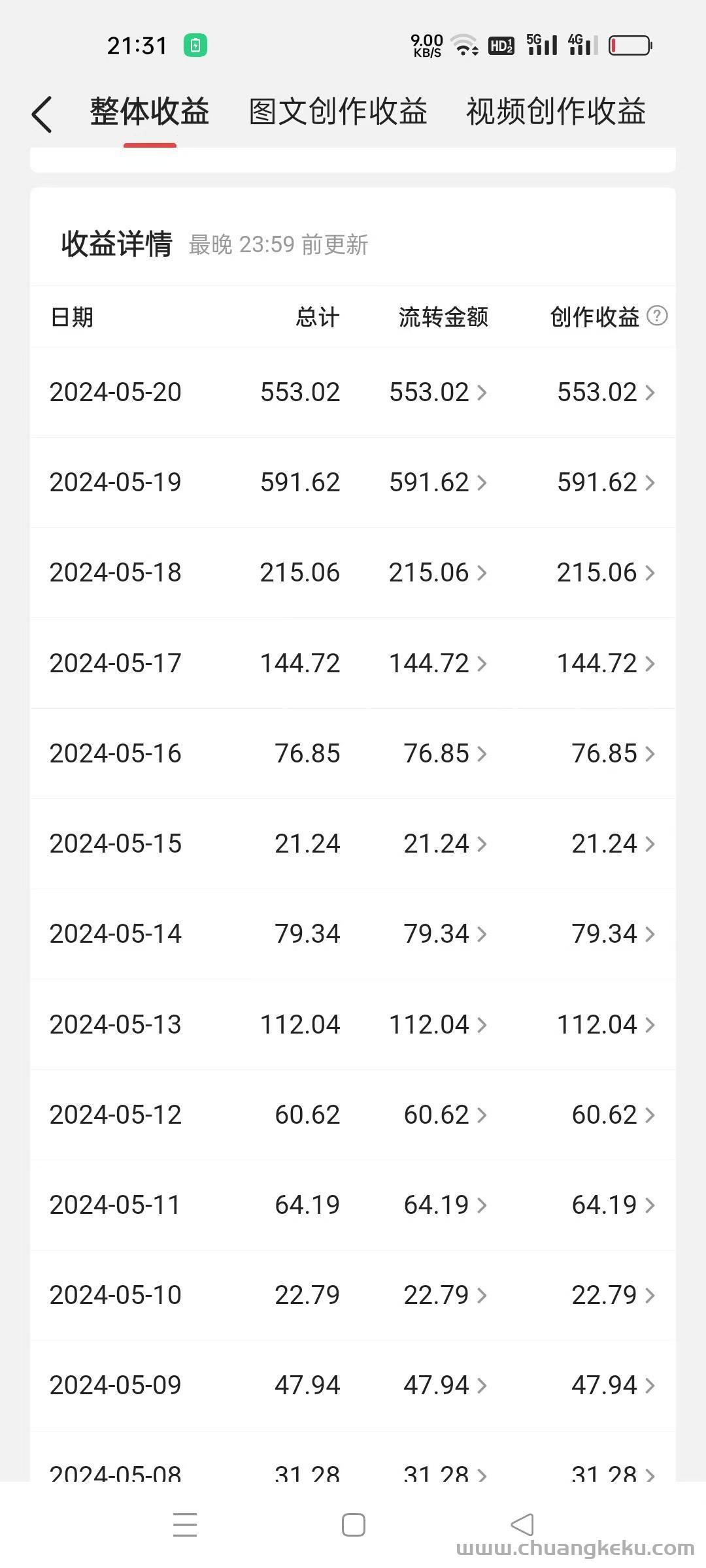Go back using the top-left arrow

pyautogui.click(x=42, y=114)
